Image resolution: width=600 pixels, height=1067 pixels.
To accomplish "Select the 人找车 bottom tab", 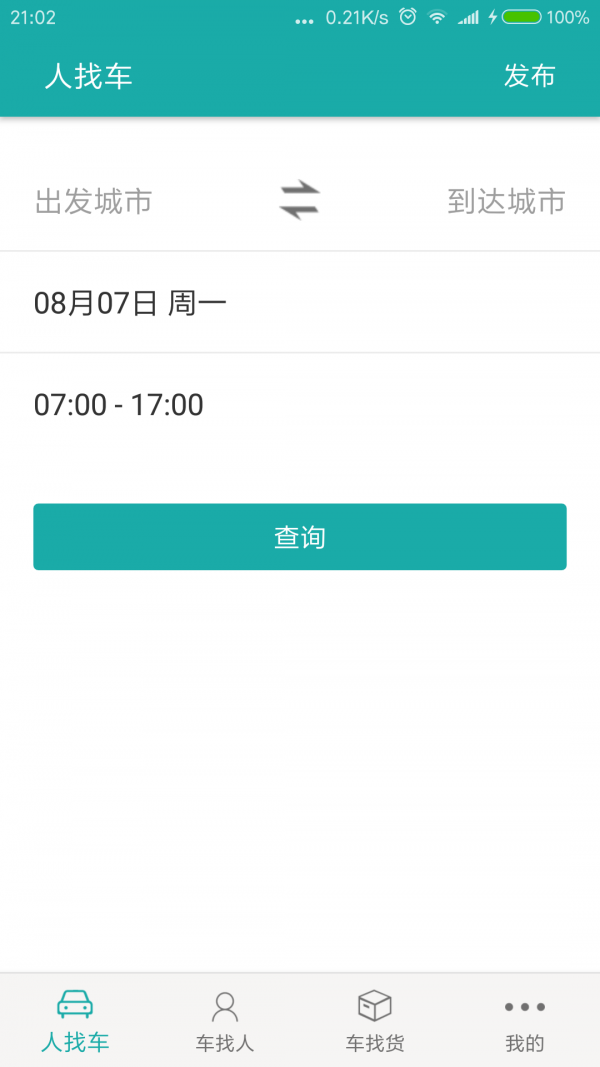I will tap(75, 1021).
